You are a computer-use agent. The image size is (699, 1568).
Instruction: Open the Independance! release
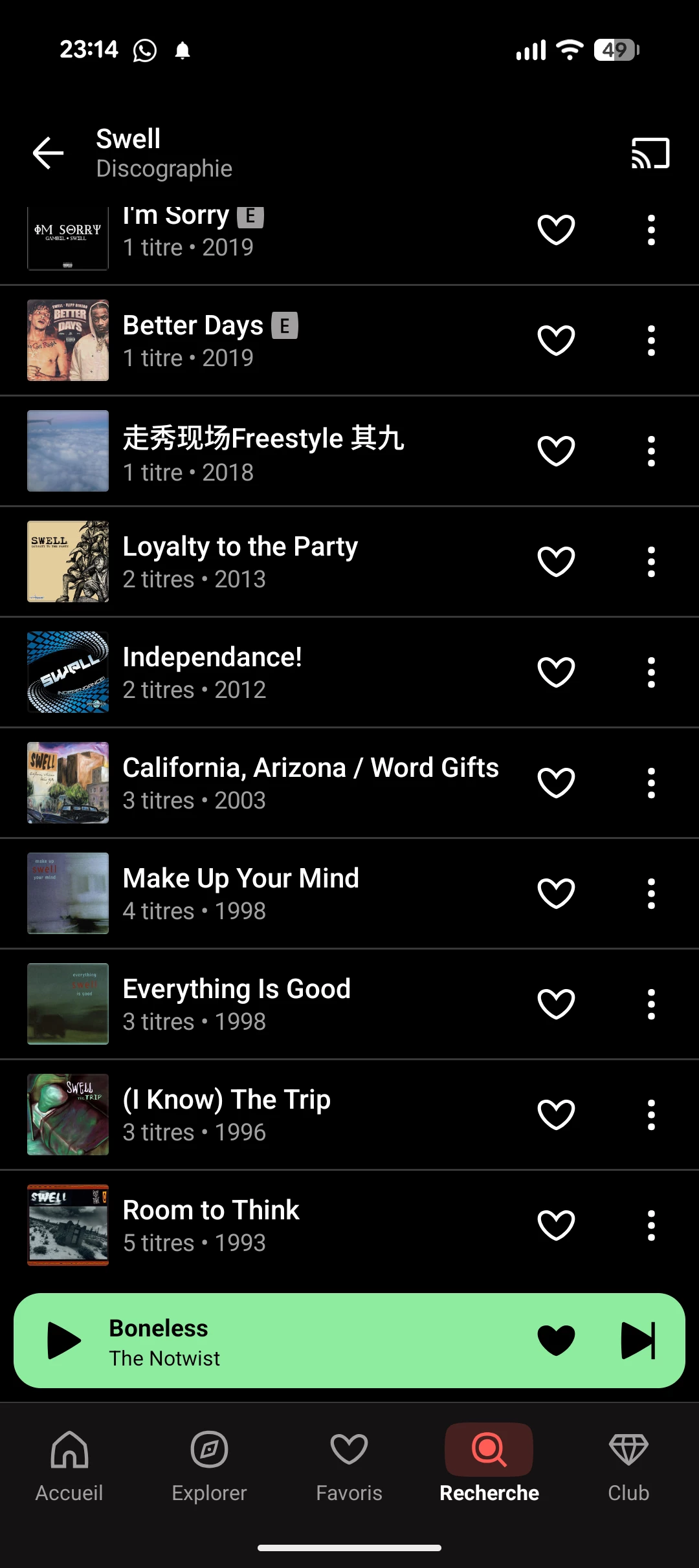(x=212, y=672)
